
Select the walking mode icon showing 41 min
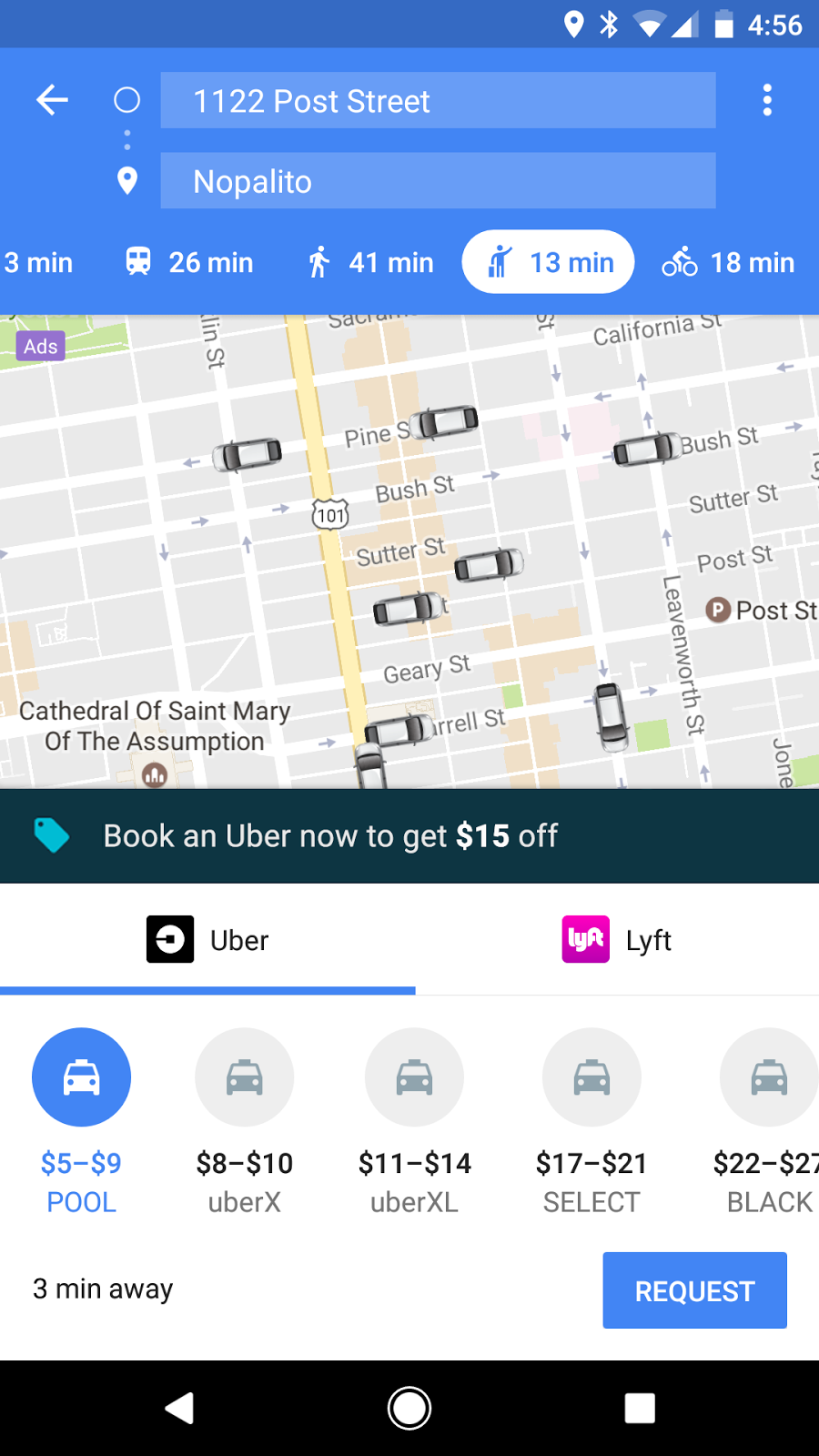click(x=318, y=262)
